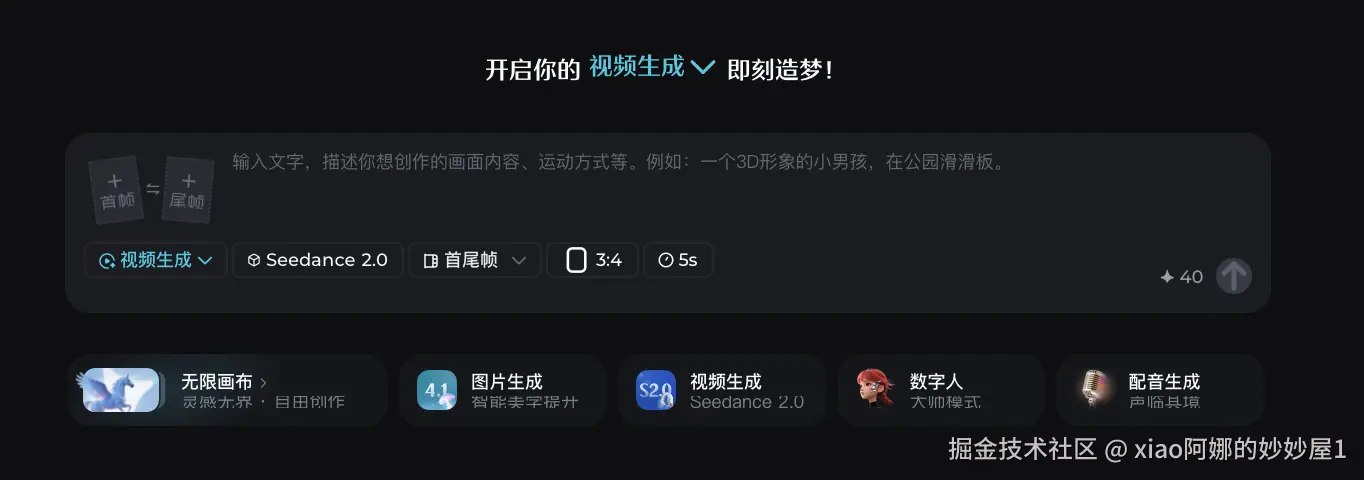Add a 首帧 first-frame image
1364x480 pixels.
(116, 189)
